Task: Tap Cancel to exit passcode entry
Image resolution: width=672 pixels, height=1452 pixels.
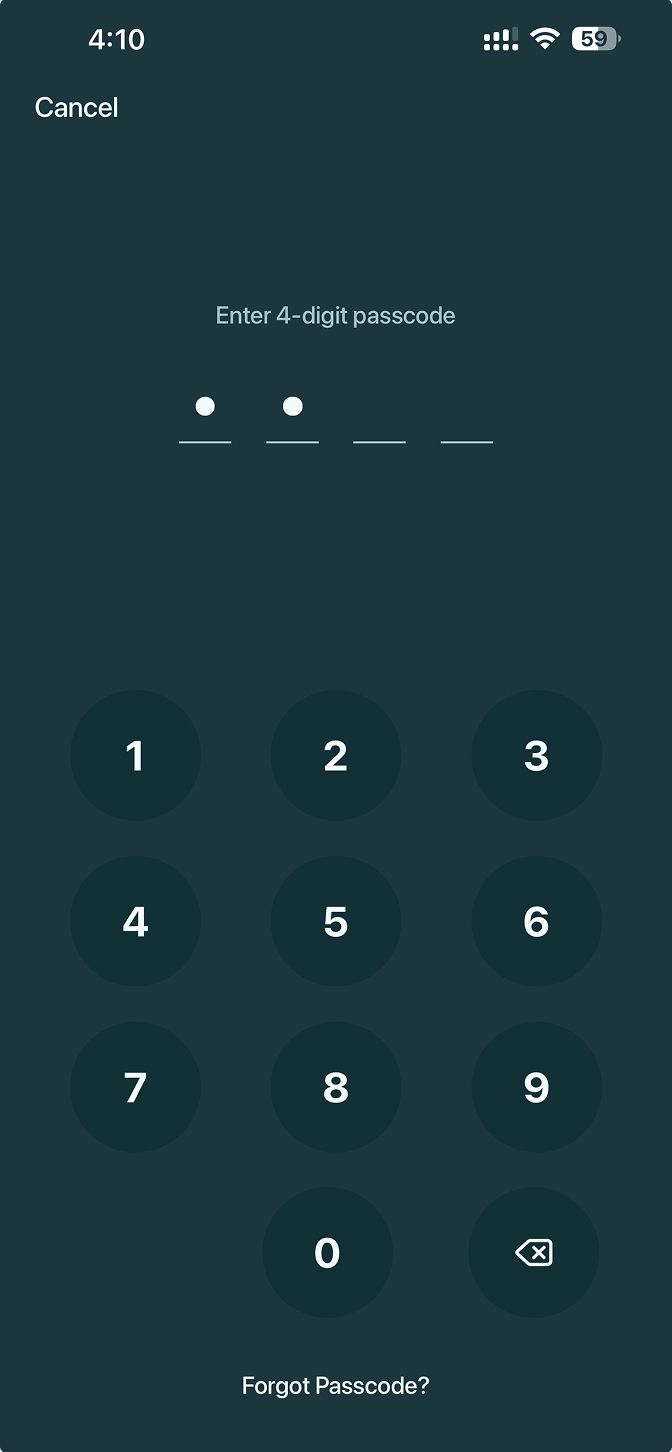Action: [77, 108]
